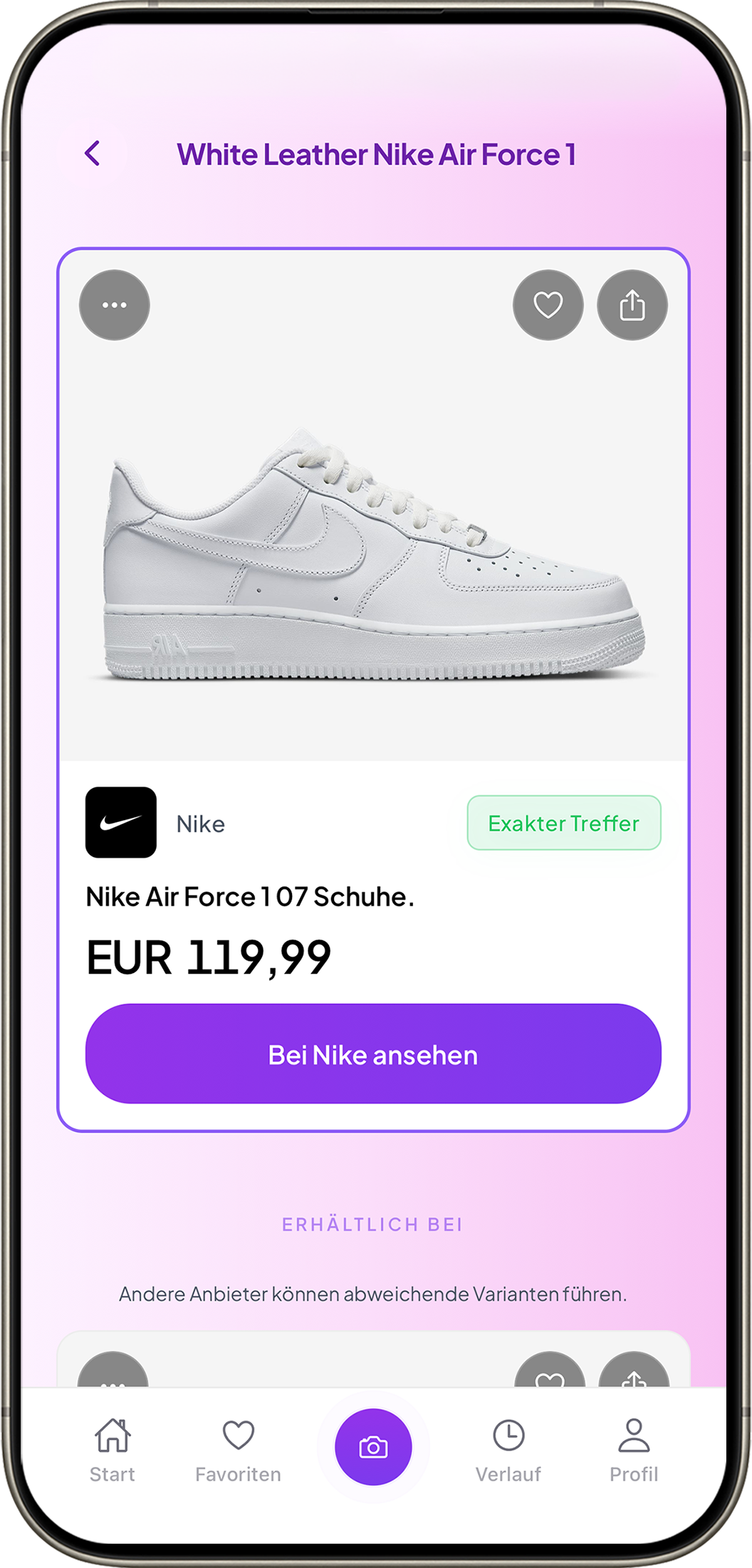The height and width of the screenshot is (1568, 752).
Task: Open more options on the Nike card
Action: click(115, 305)
